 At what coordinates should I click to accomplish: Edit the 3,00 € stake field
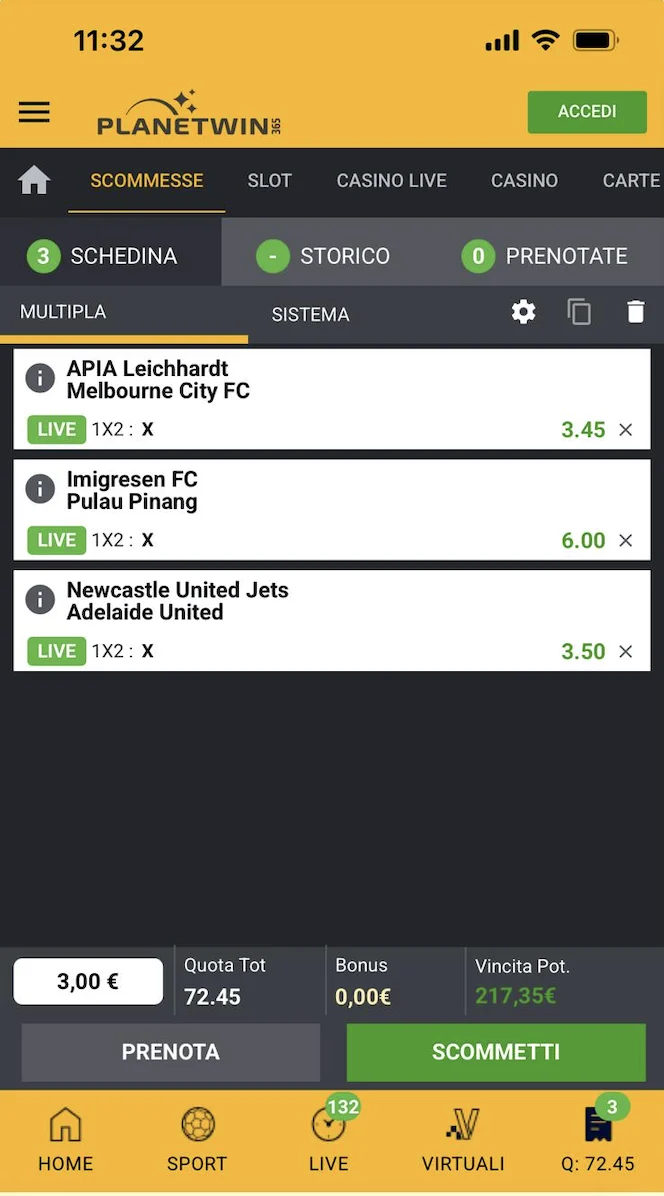(88, 981)
